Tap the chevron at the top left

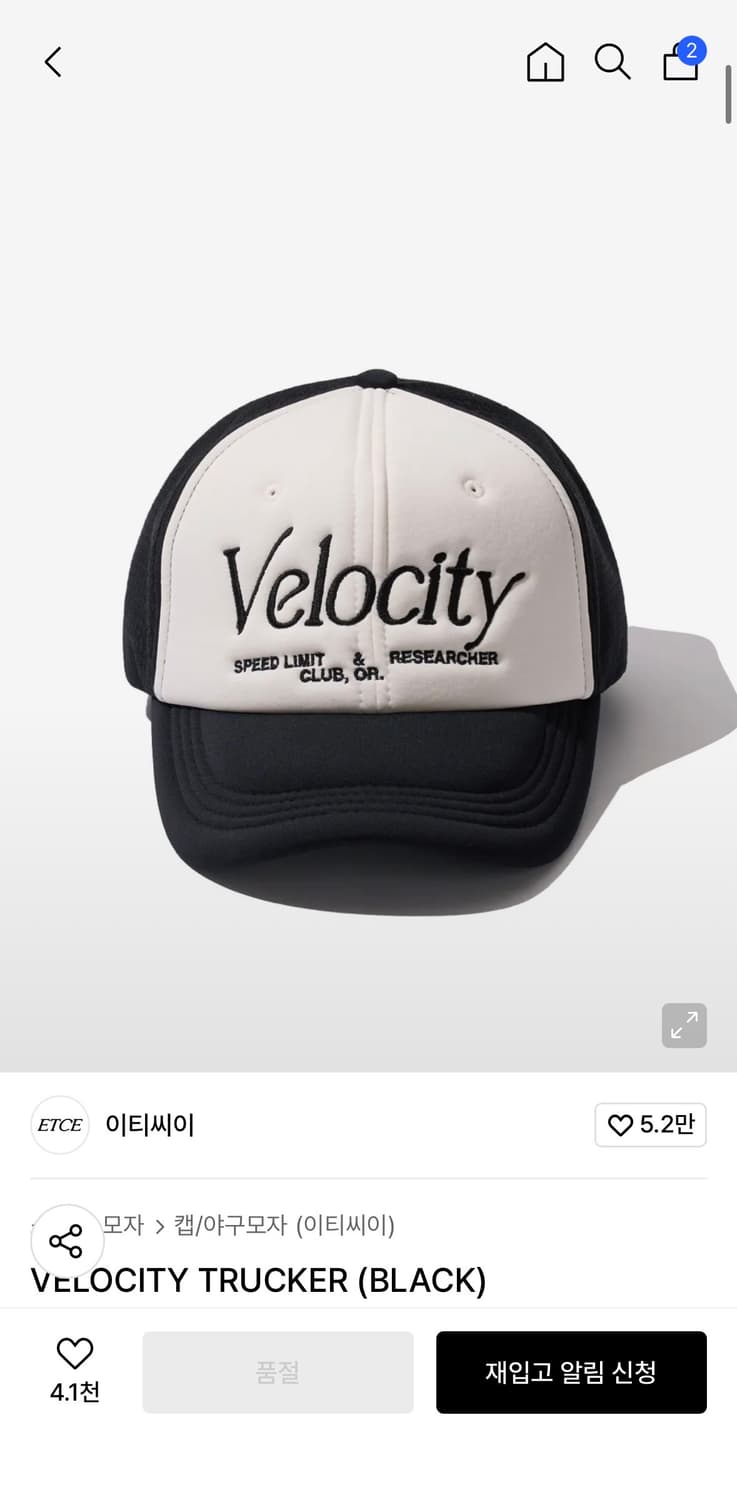53,61
